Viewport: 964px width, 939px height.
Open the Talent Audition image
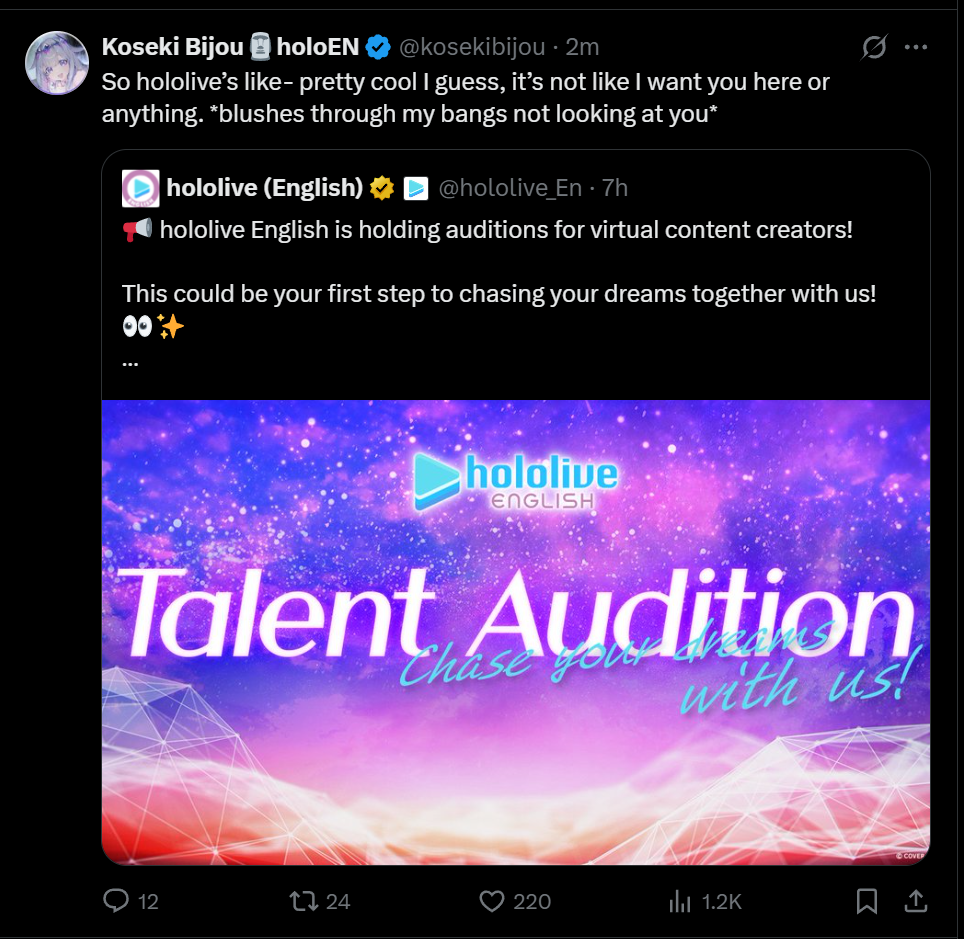click(516, 632)
